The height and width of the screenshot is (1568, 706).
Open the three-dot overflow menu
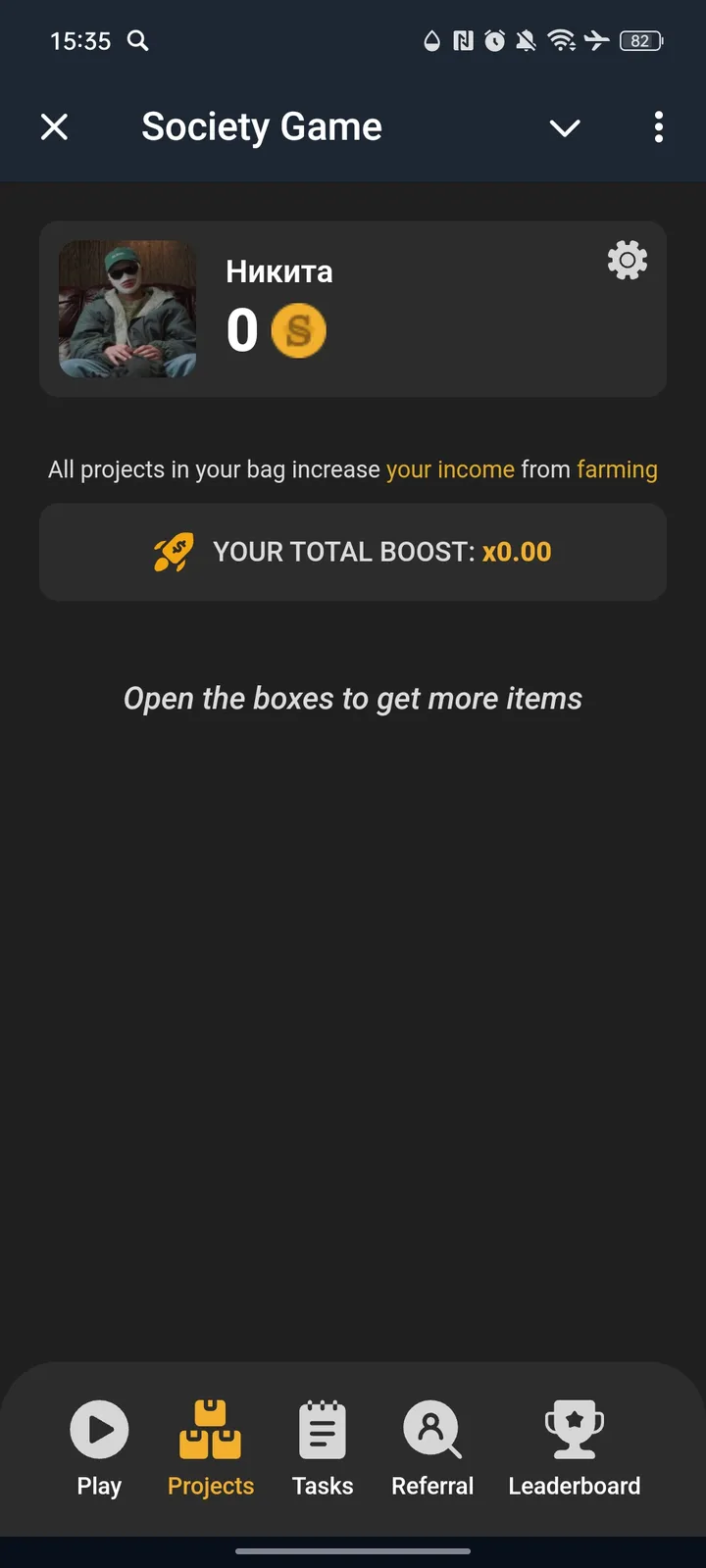658,126
